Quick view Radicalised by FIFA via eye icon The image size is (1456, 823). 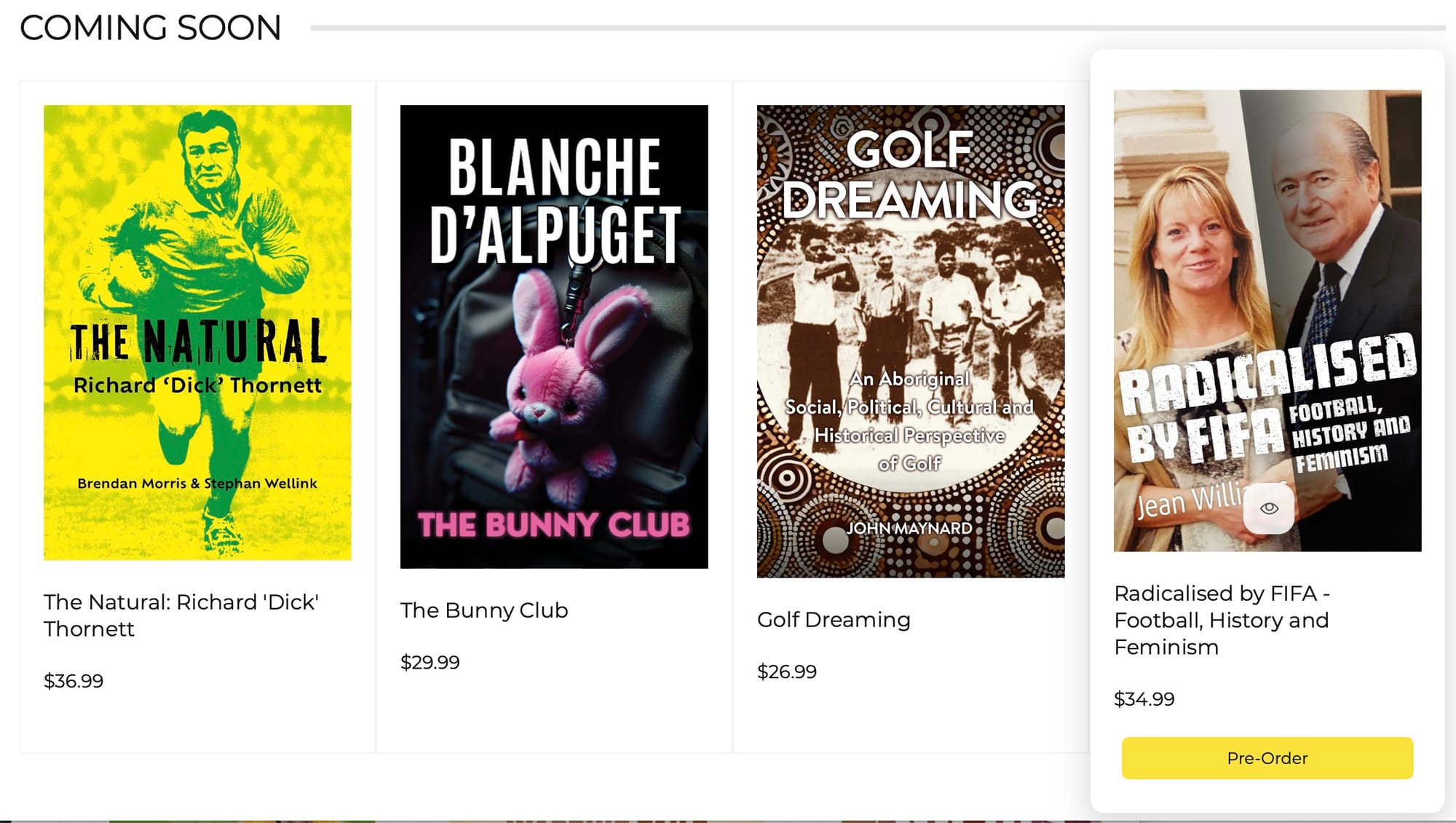pyautogui.click(x=1269, y=508)
